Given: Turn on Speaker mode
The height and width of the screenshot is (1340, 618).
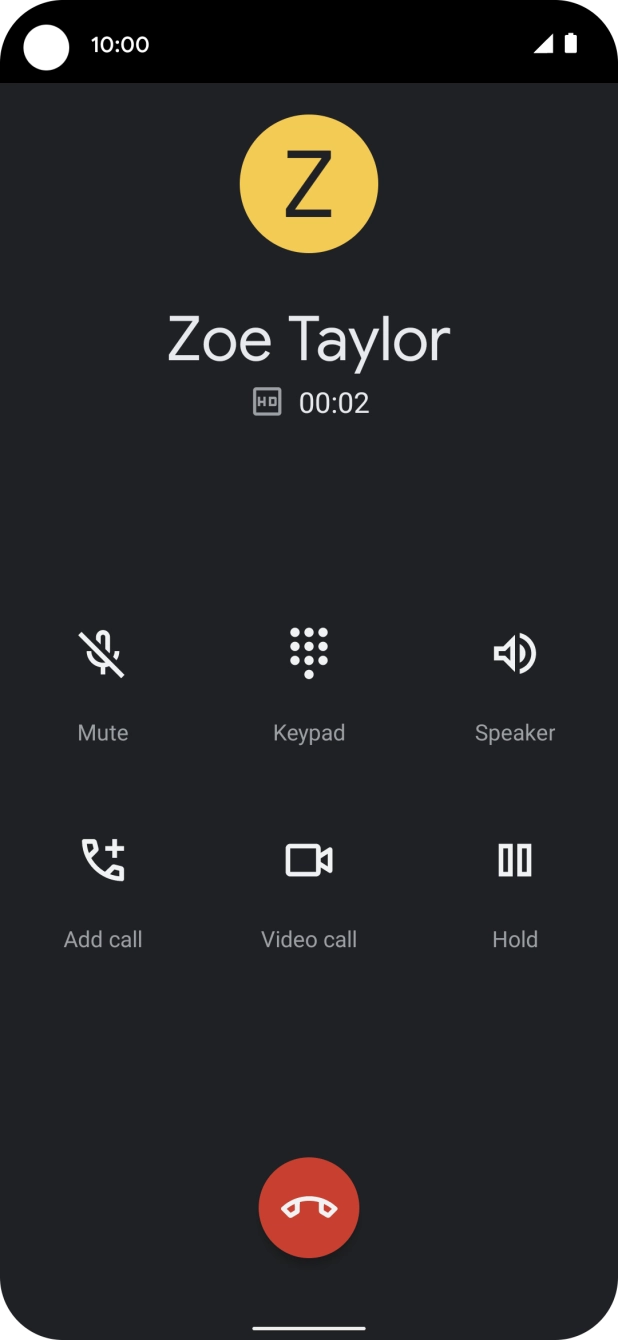Looking at the screenshot, I should pos(515,655).
